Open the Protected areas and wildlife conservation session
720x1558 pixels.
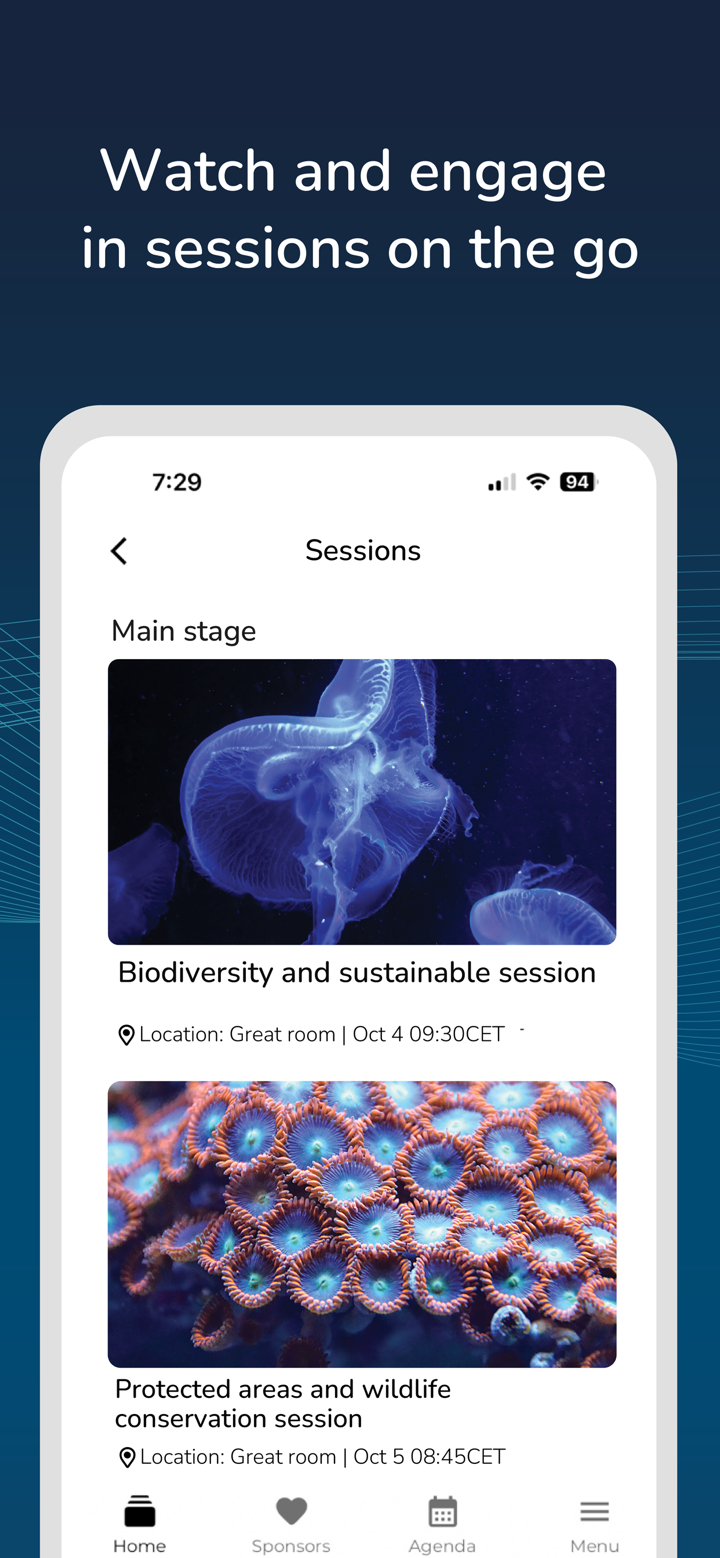point(283,1402)
